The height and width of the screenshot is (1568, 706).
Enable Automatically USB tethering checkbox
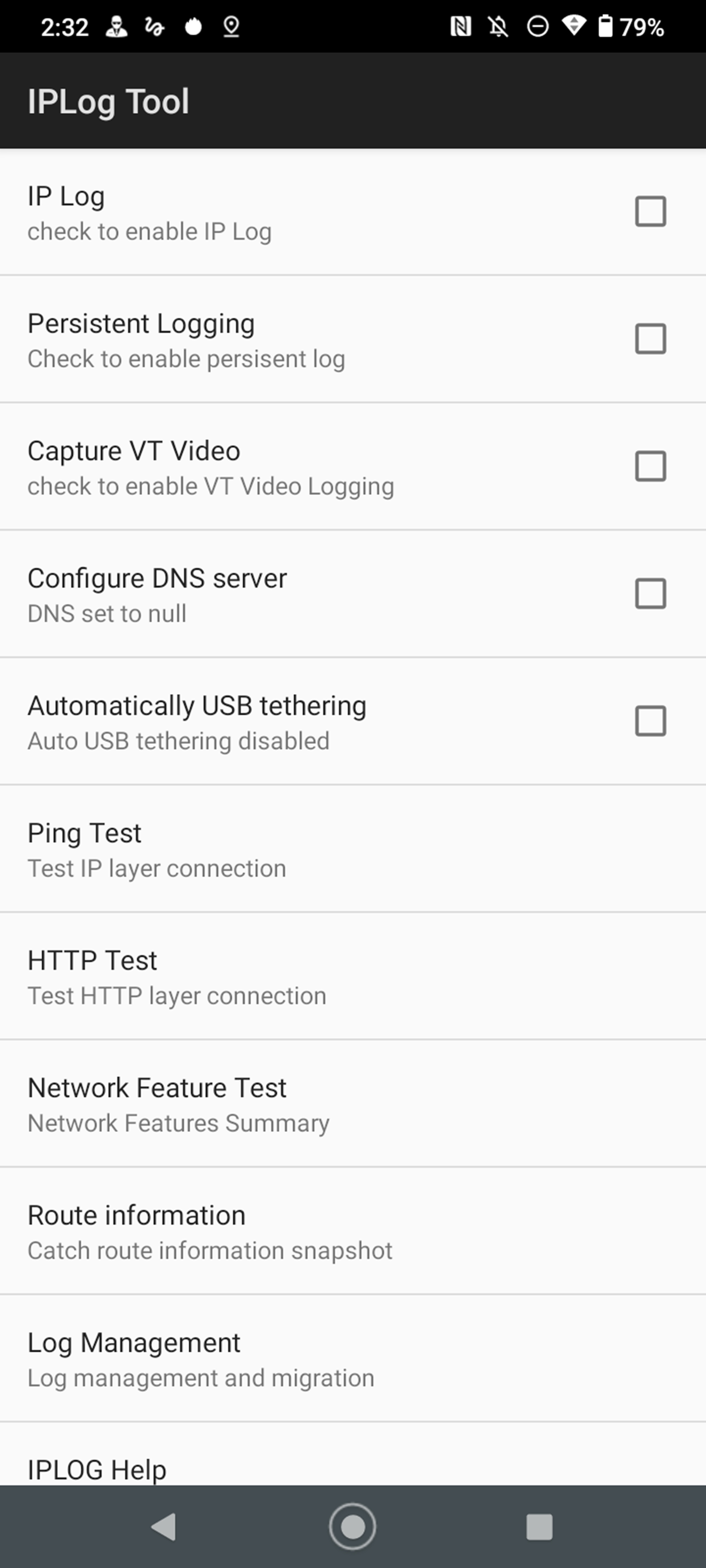point(650,721)
